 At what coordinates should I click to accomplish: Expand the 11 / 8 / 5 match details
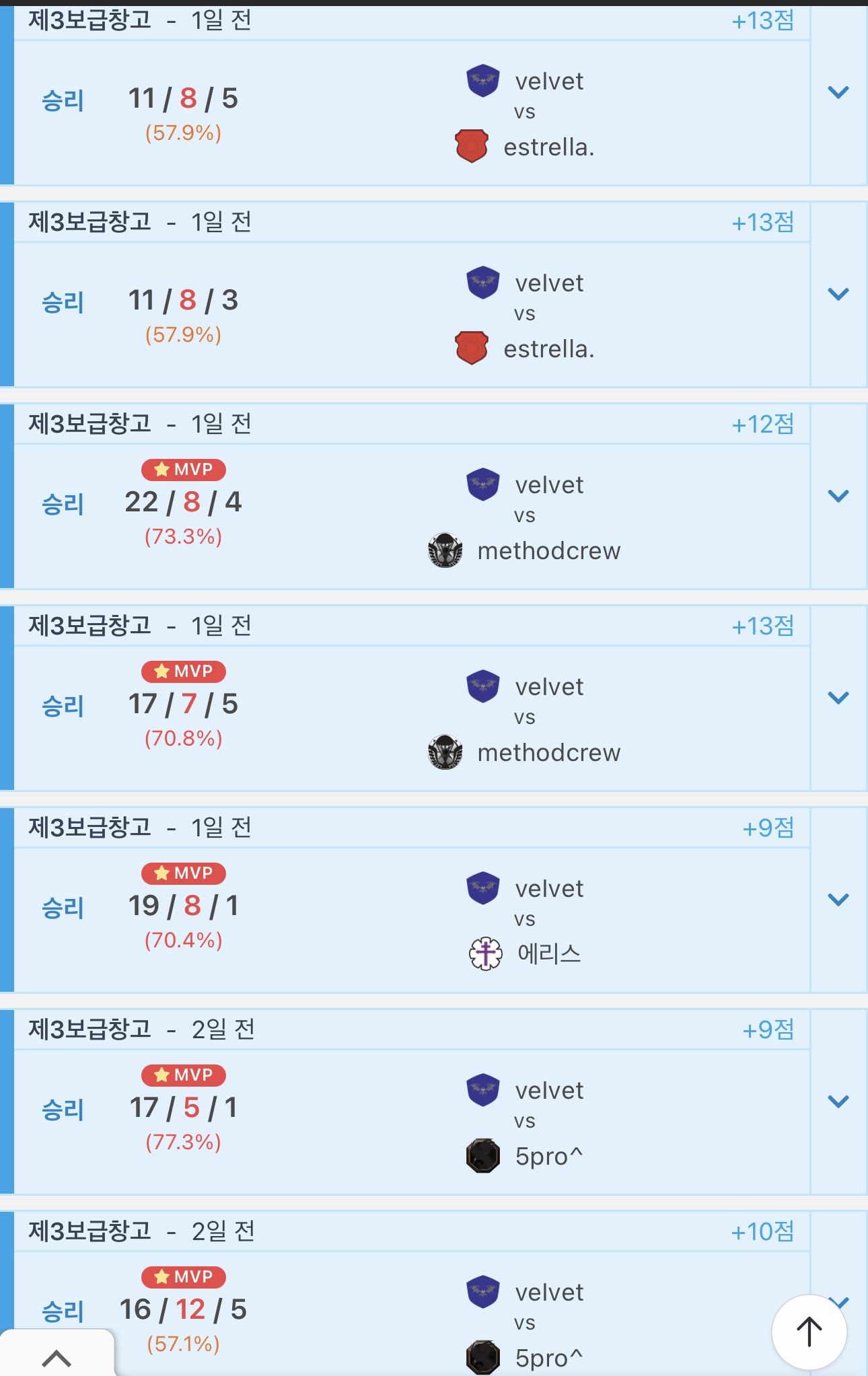[838, 92]
